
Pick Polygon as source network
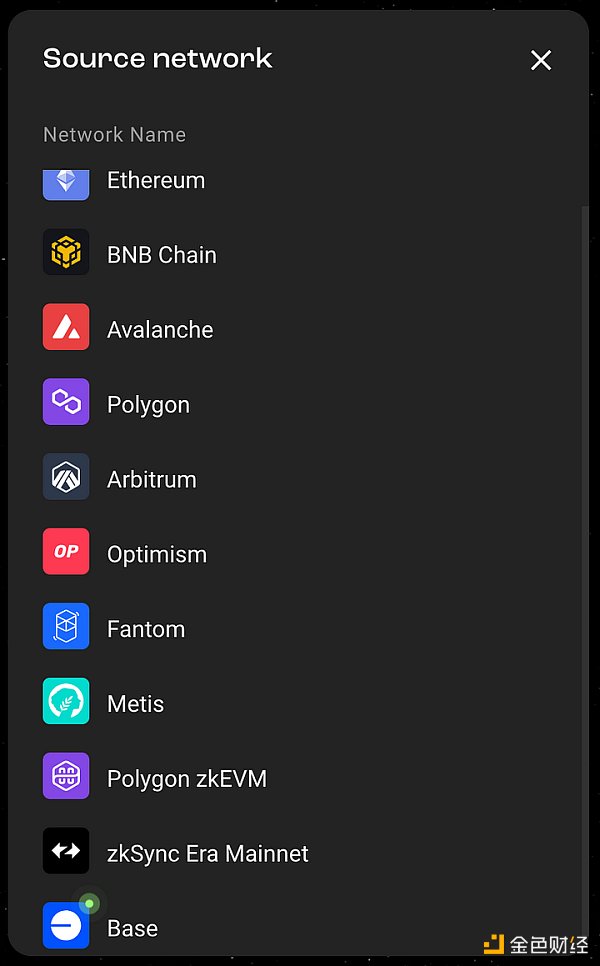(148, 405)
